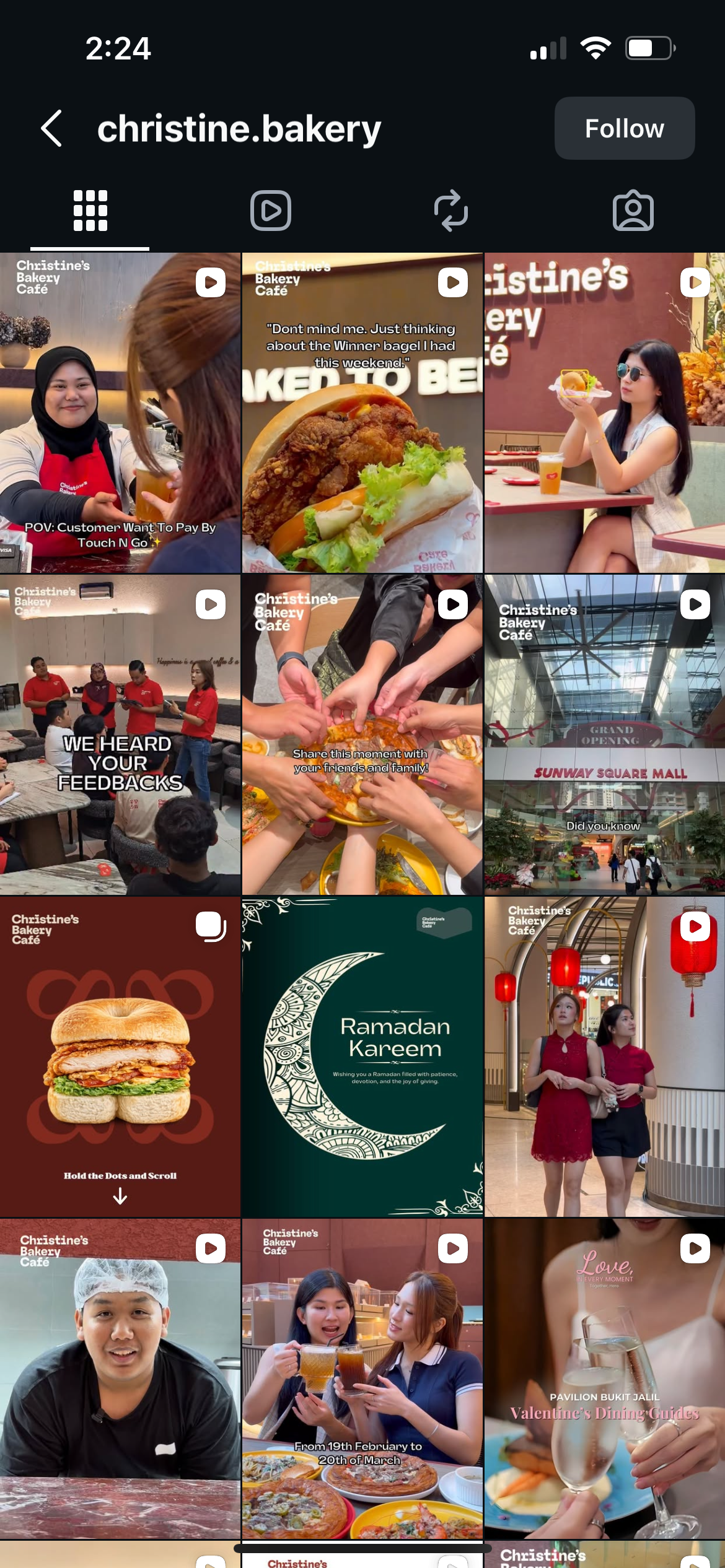The width and height of the screenshot is (725, 1568).
Task: Open 'Hold the Dots and Scroll' burger post
Action: (x=120, y=1056)
